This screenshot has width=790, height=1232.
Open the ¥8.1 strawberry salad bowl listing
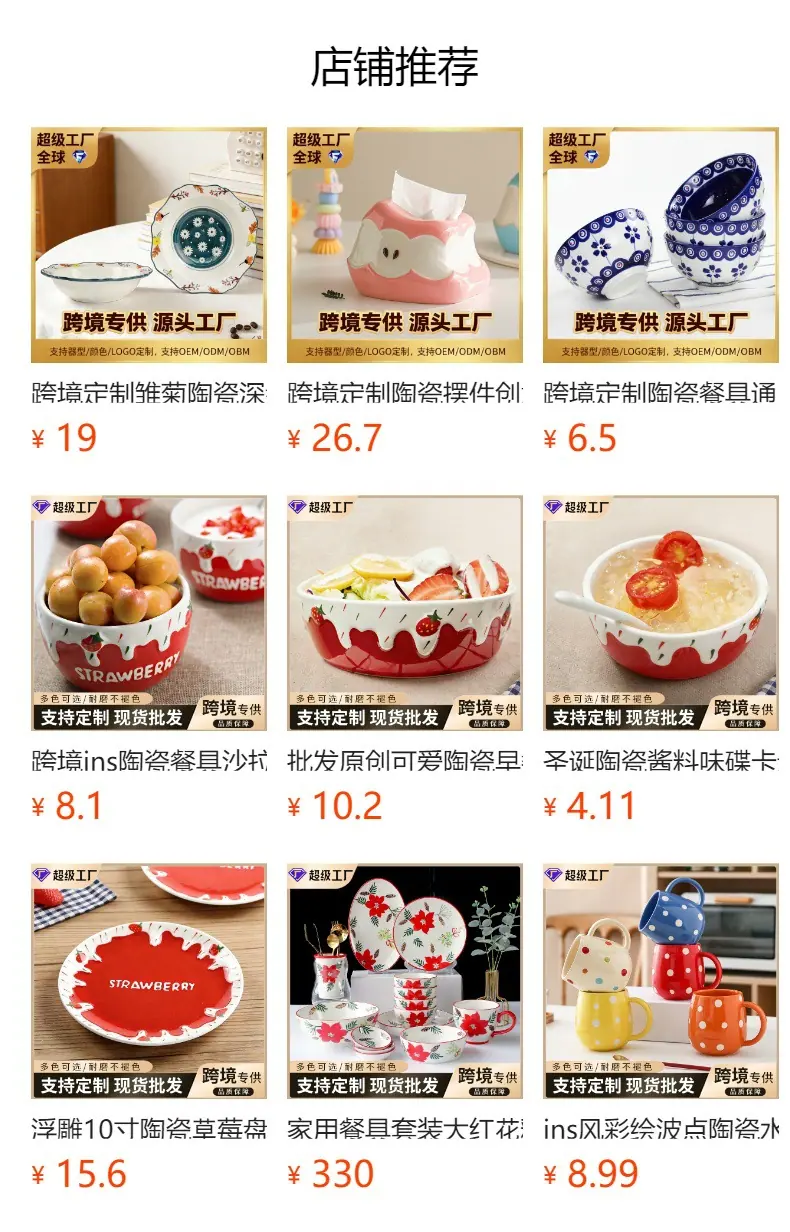click(x=149, y=613)
